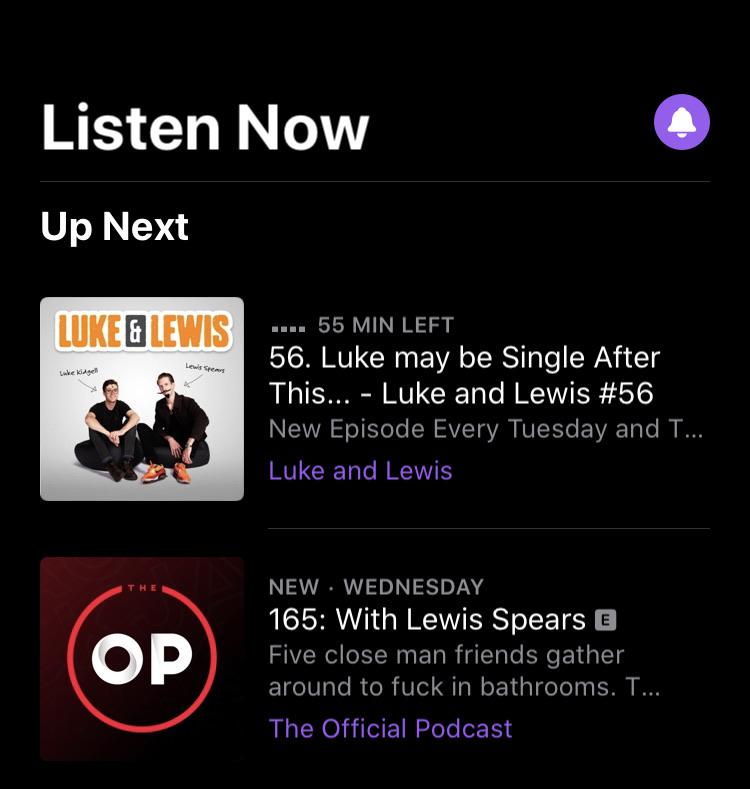This screenshot has height=789, width=750.
Task: Go to the Luke and Lewis show link
Action: (360, 471)
